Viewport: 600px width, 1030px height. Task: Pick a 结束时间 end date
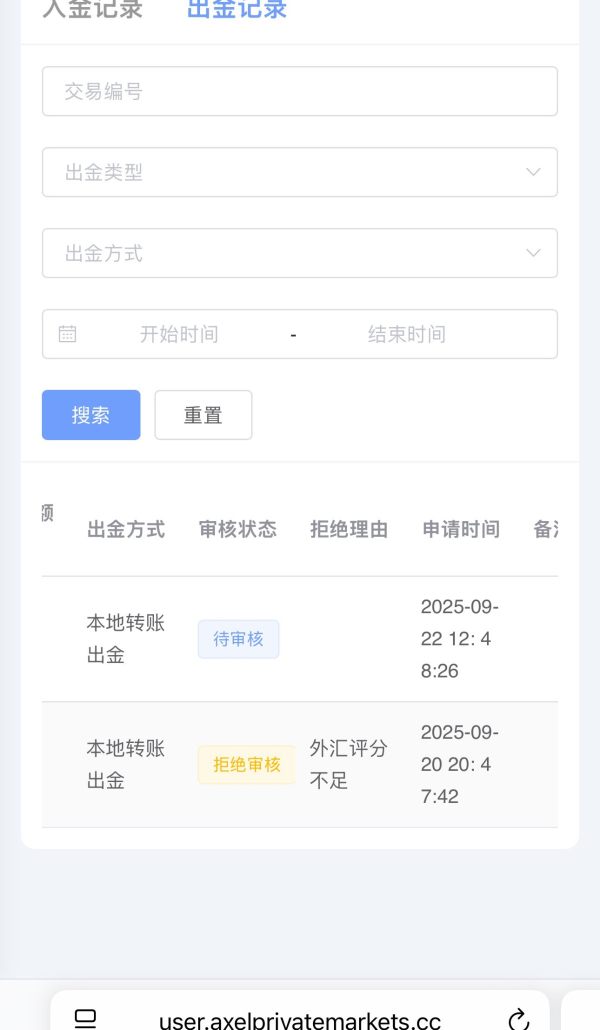point(406,334)
